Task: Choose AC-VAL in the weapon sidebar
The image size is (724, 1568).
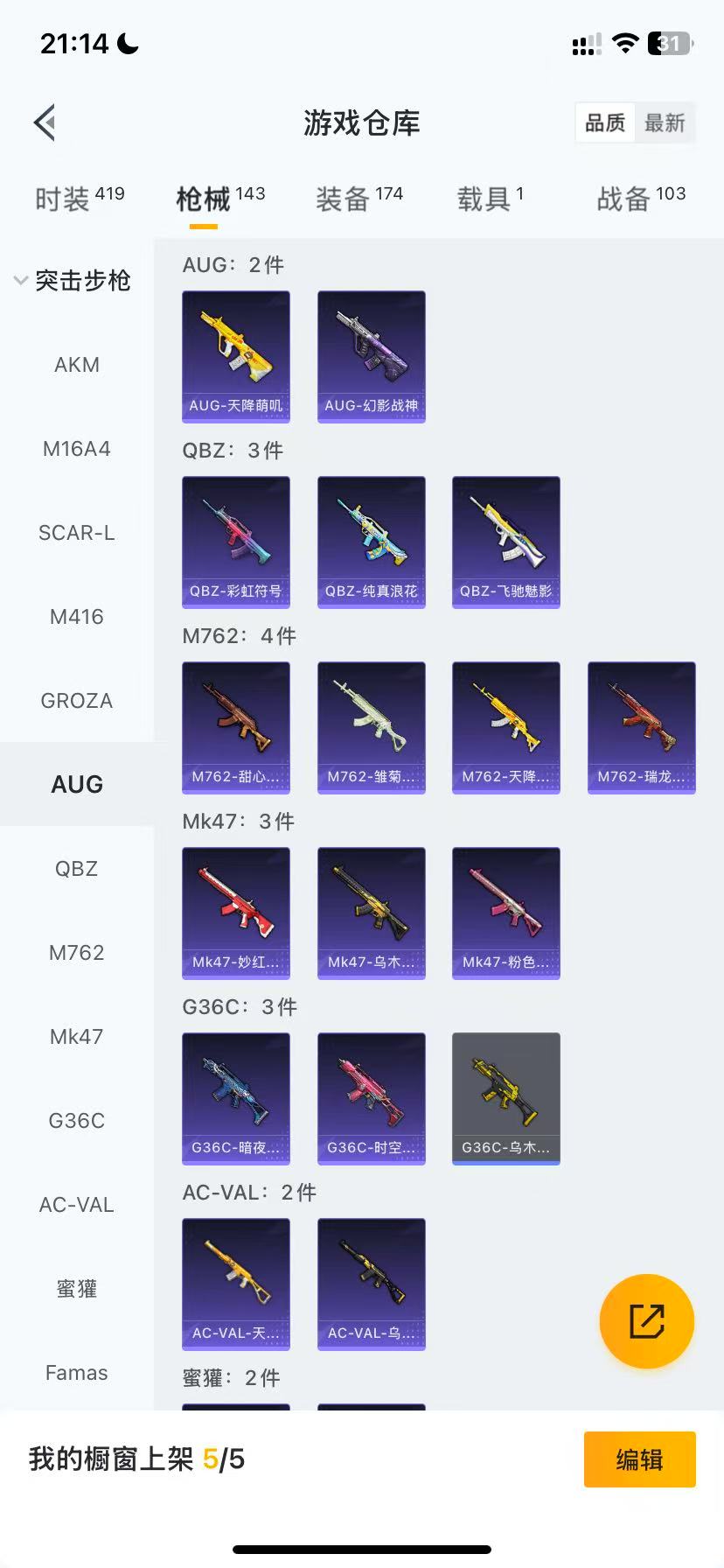Action: click(77, 1205)
